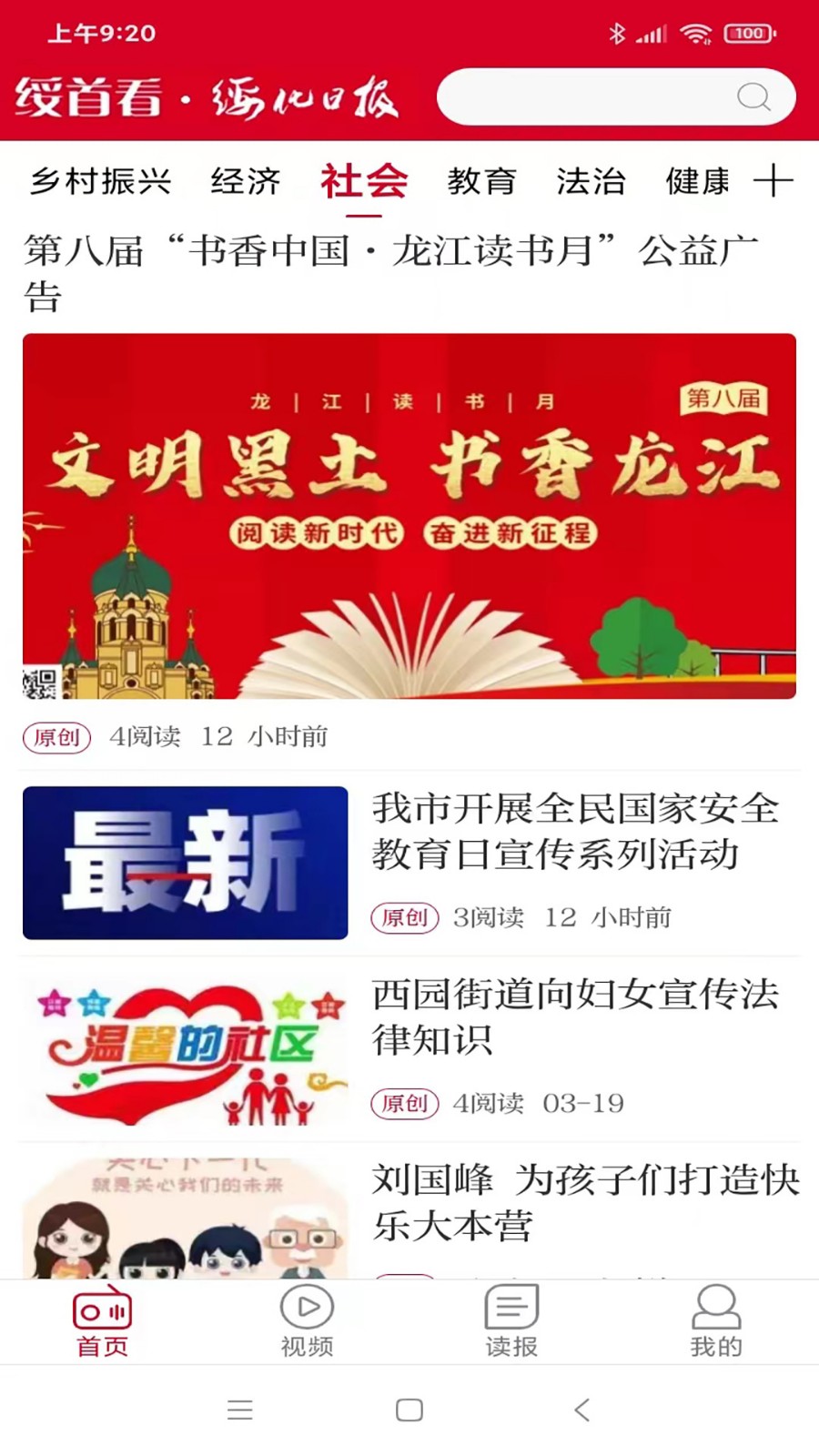The height and width of the screenshot is (1456, 819).
Task: Switch to the 经济 tab
Action: click(x=246, y=181)
